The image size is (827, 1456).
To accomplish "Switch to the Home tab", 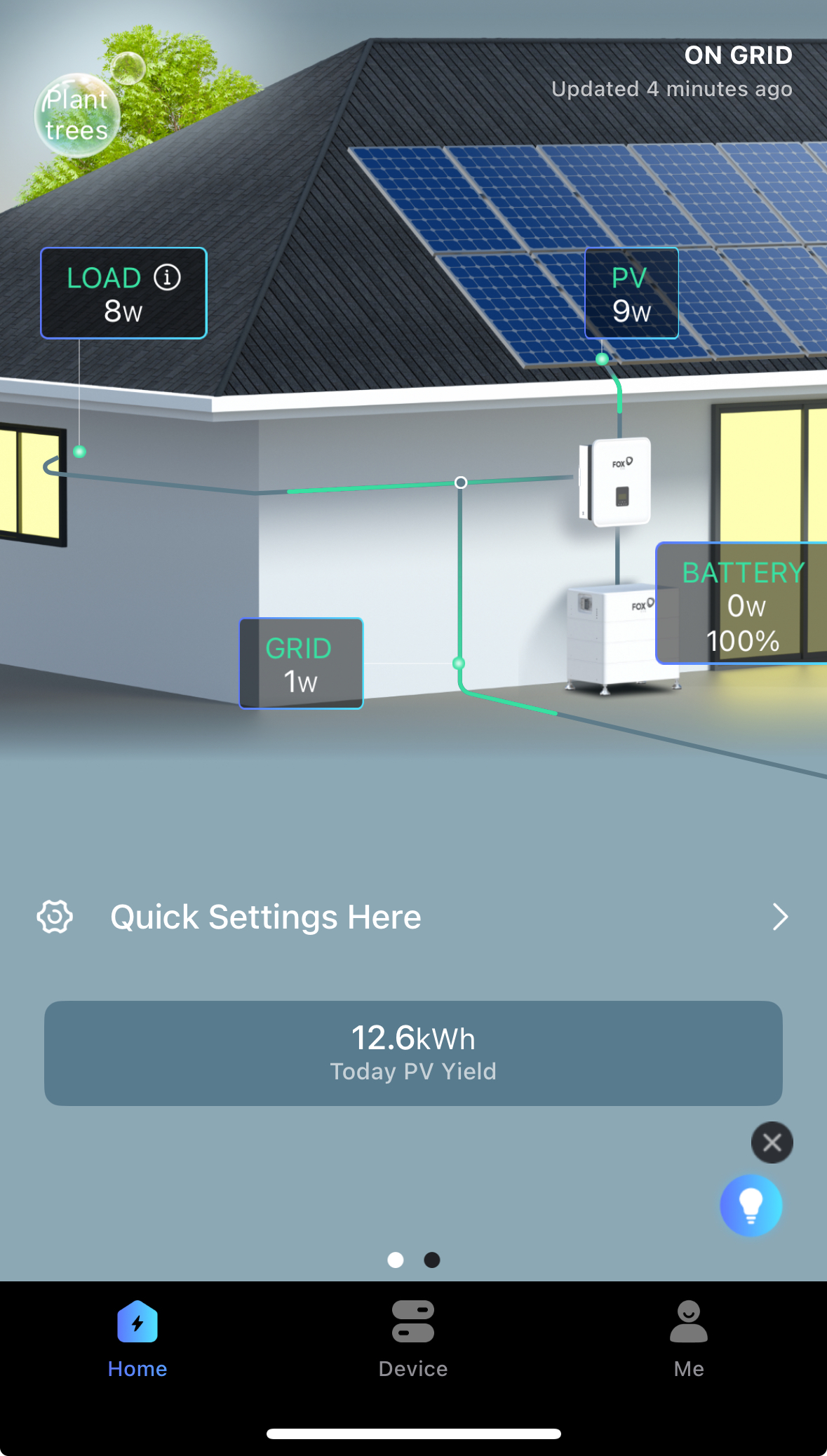I will coord(137,1339).
